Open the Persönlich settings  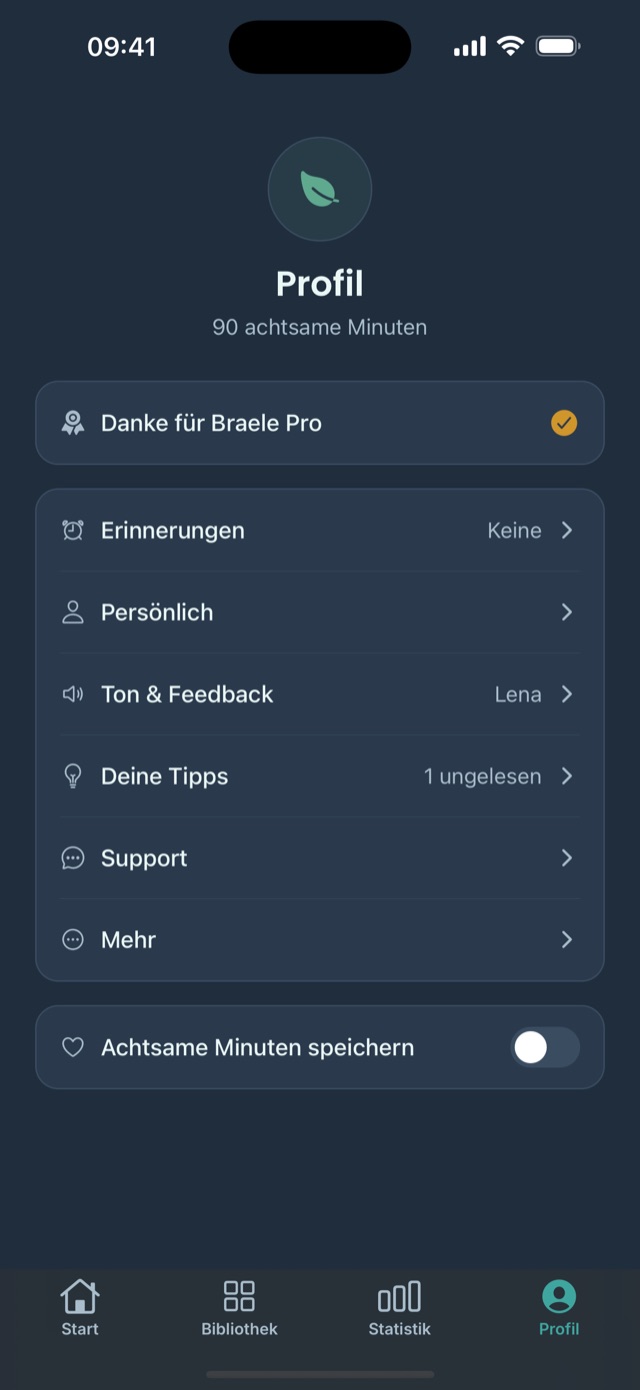[320, 612]
